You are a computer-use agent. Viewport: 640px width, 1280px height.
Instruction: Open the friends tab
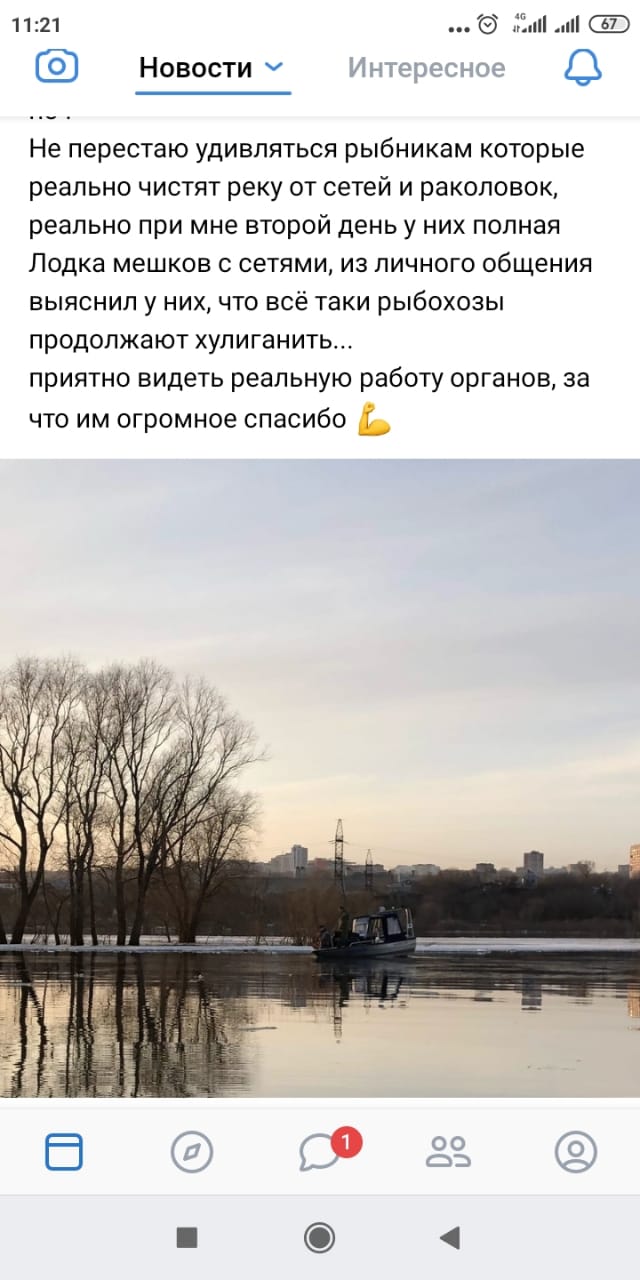448,1152
